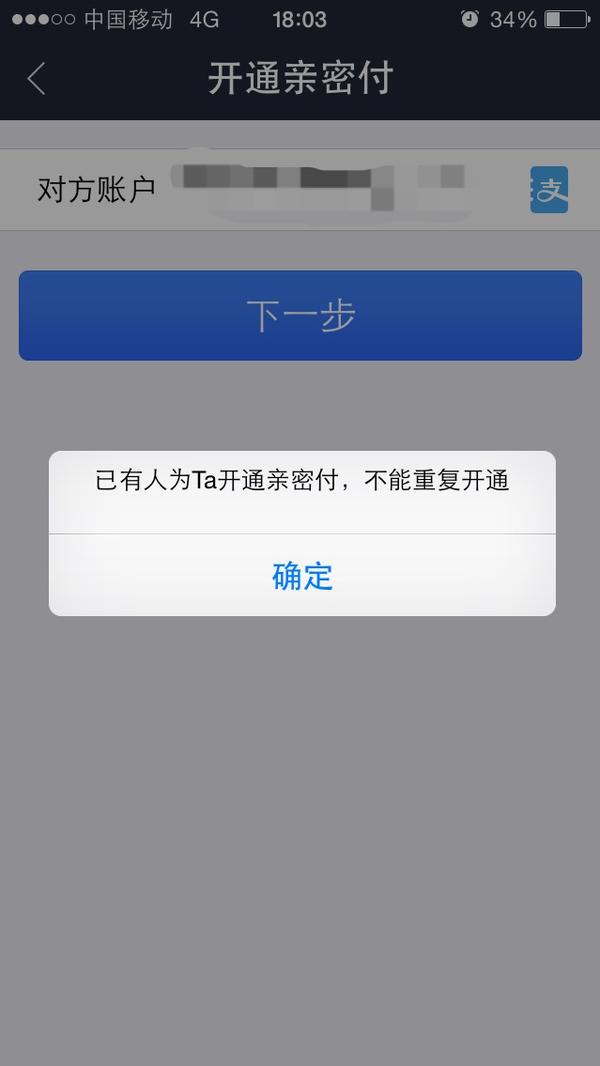Go back using the top-left arrow

coord(37,79)
